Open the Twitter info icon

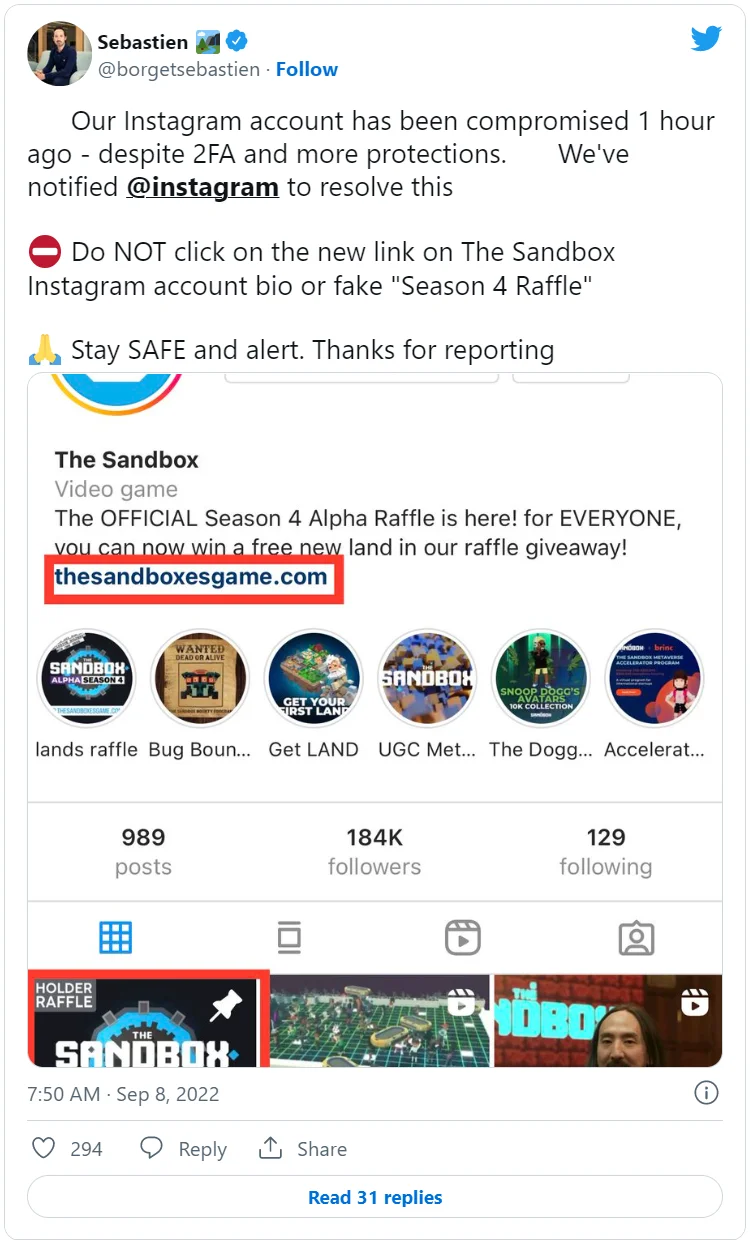click(706, 1093)
